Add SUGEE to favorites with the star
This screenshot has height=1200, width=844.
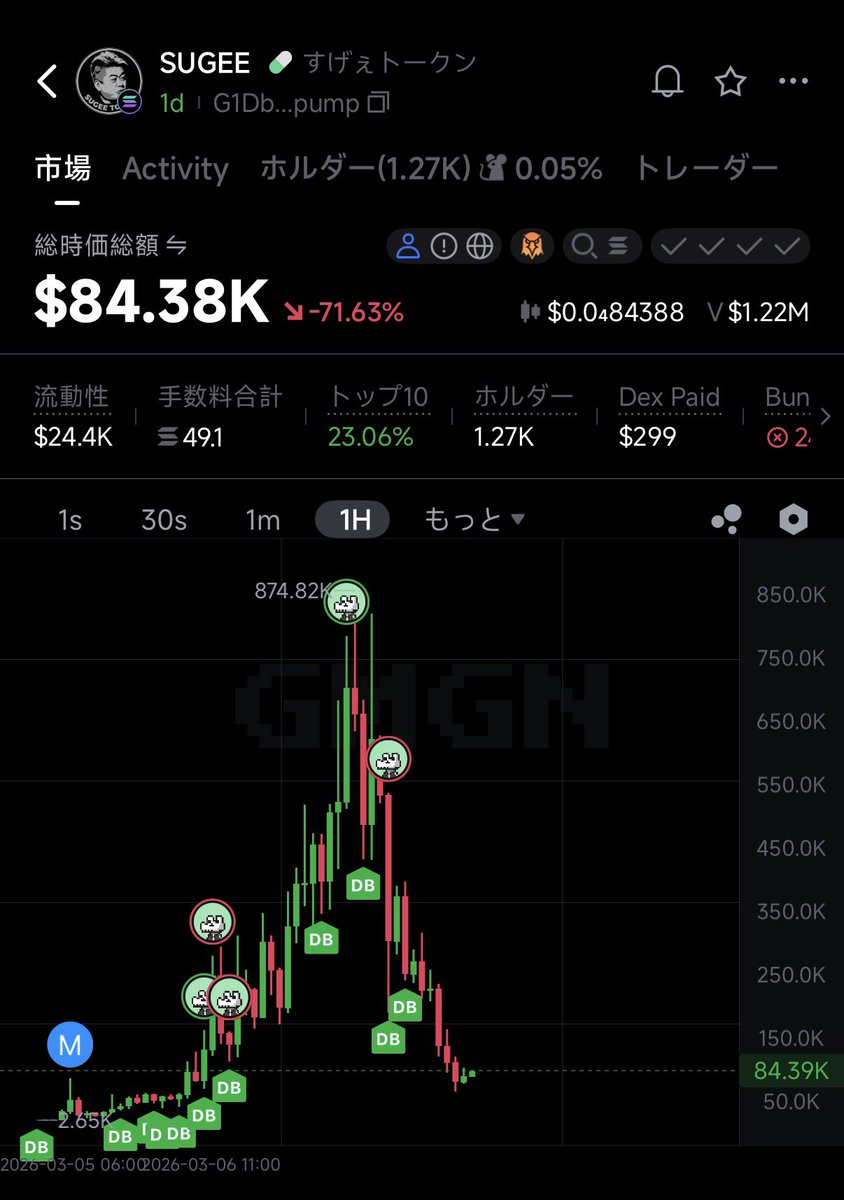click(x=731, y=82)
